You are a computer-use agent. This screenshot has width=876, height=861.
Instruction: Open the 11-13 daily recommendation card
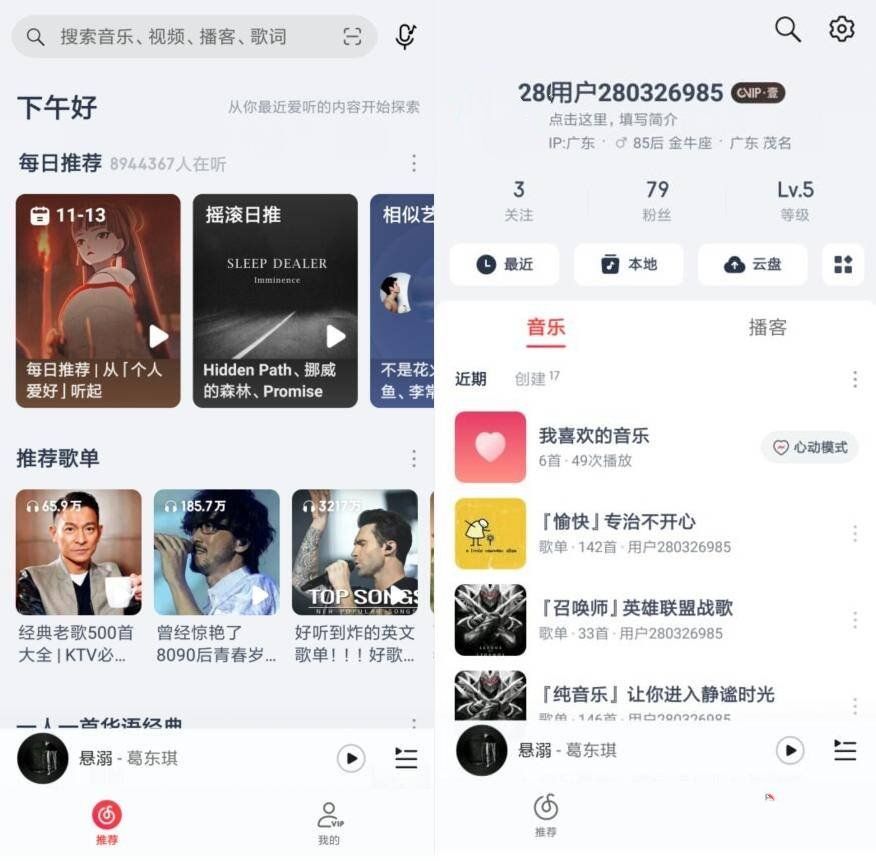98,300
